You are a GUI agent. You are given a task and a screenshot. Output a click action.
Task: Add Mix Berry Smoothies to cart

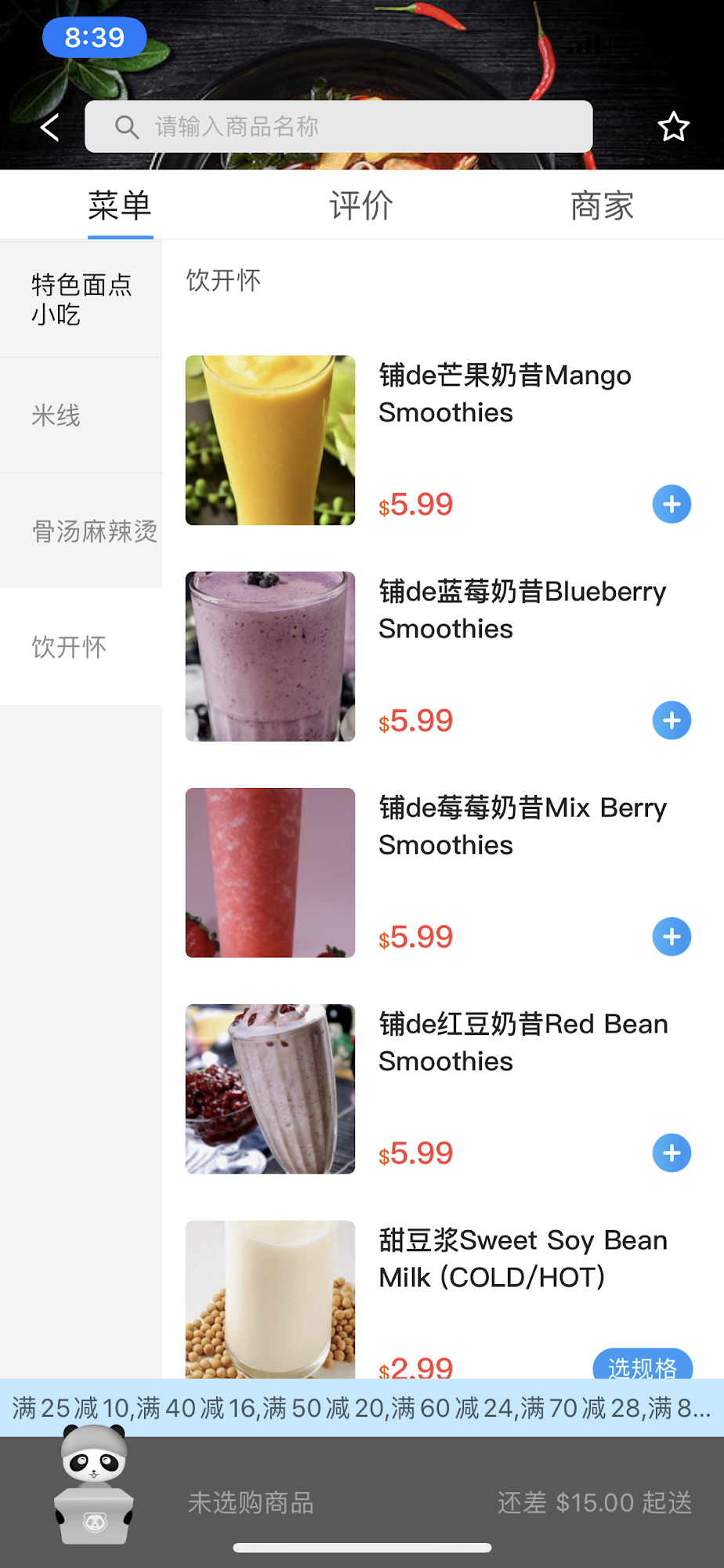coord(672,937)
